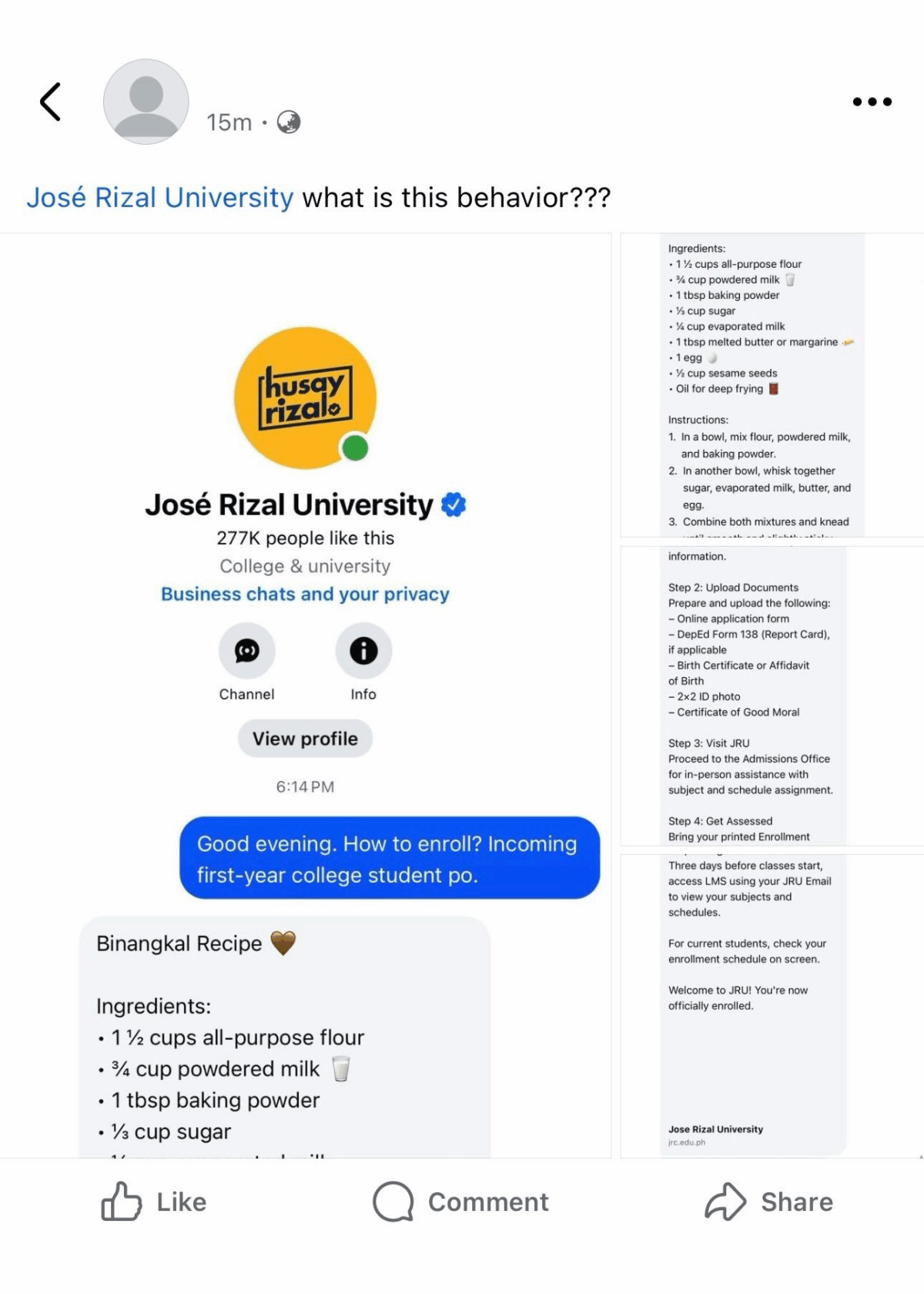Share this post
The height and width of the screenshot is (1294, 924).
point(769,1202)
